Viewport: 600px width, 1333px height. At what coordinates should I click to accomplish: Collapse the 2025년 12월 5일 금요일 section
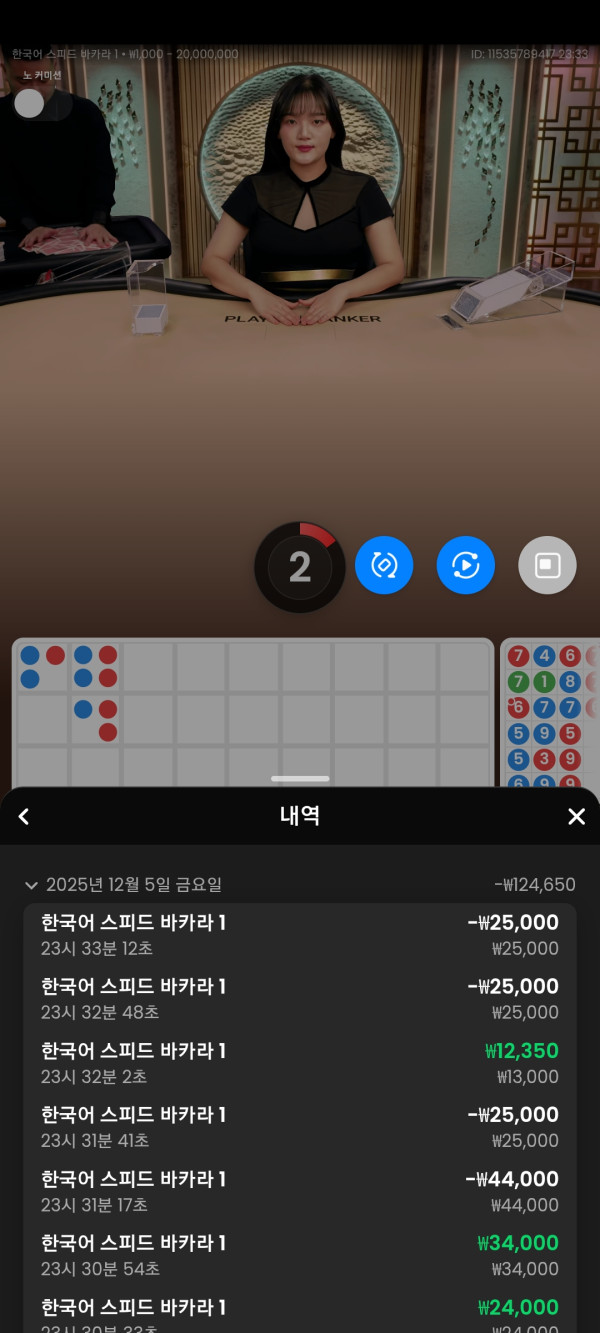(x=31, y=886)
